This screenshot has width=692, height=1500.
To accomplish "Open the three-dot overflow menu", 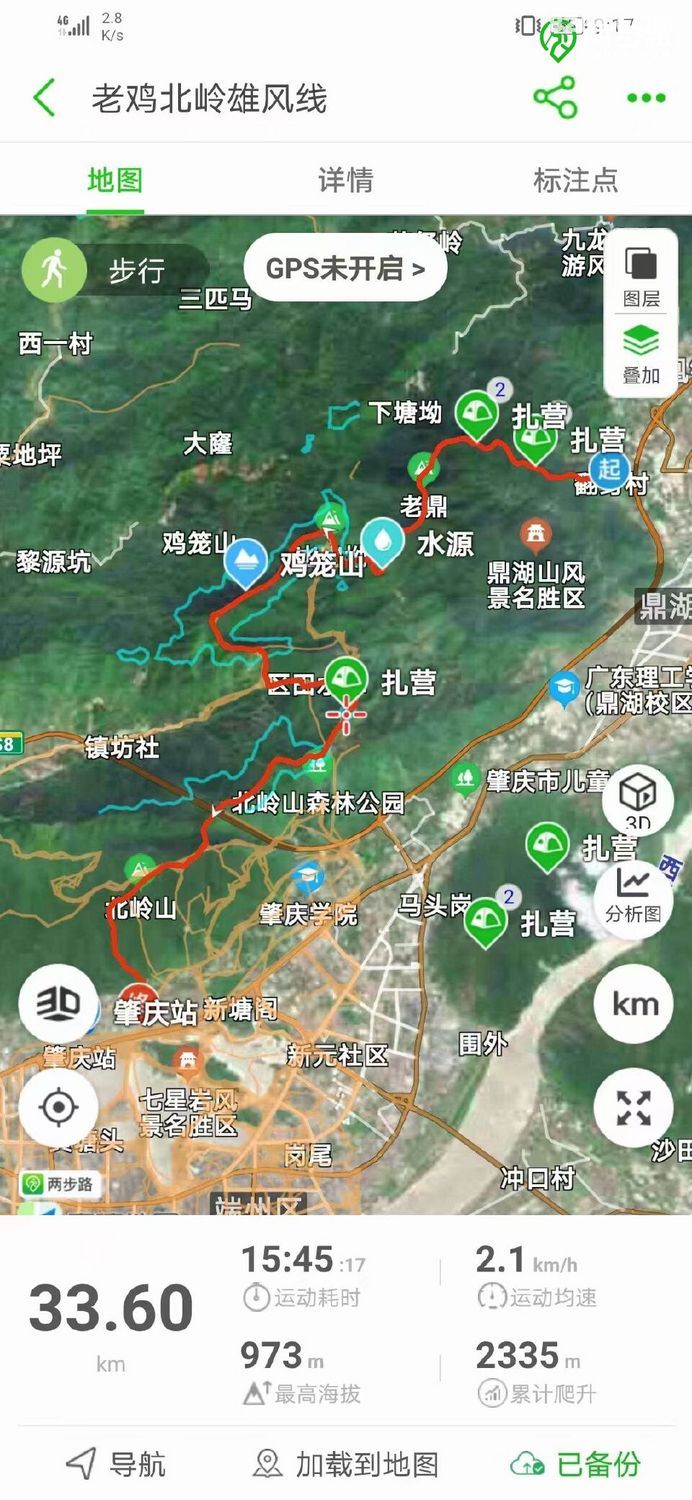I will pos(646,98).
